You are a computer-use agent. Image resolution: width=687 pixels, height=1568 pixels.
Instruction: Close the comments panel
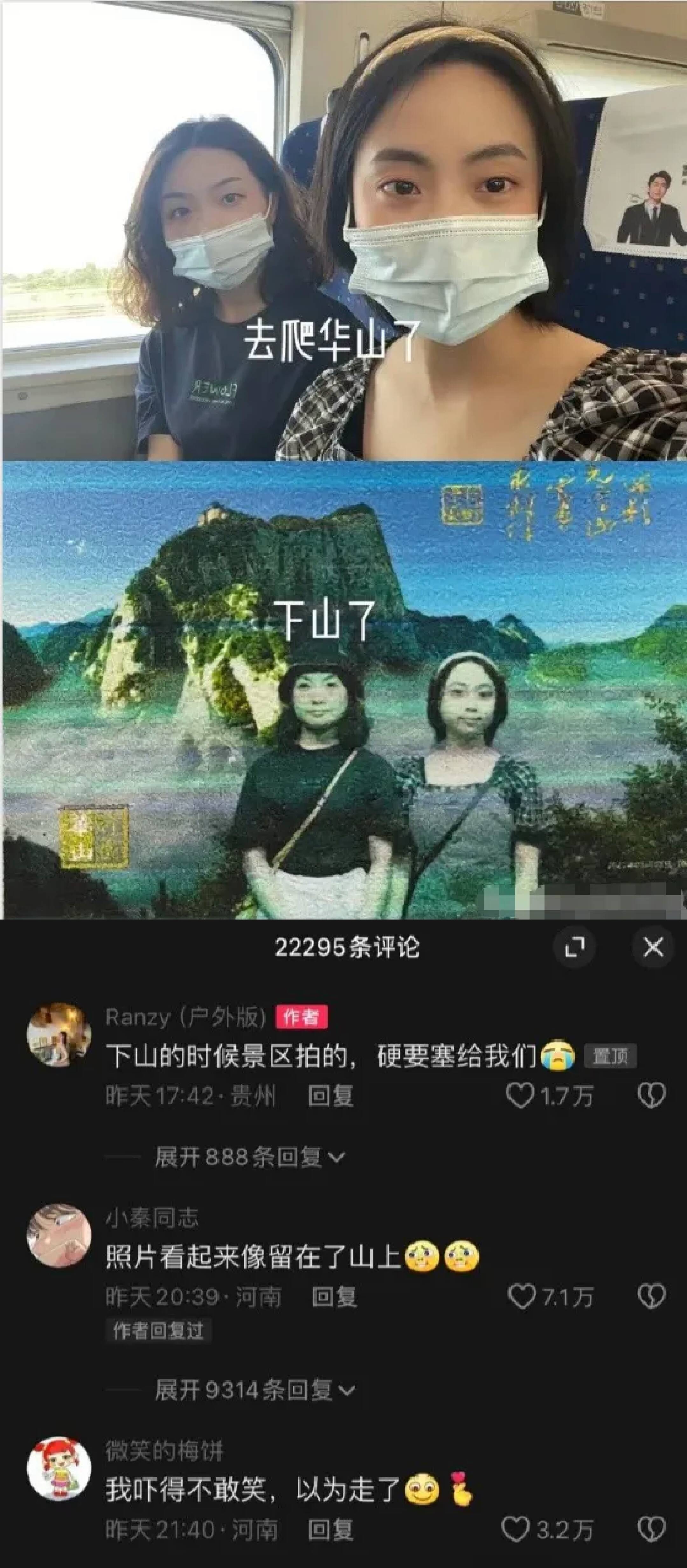[x=653, y=947]
